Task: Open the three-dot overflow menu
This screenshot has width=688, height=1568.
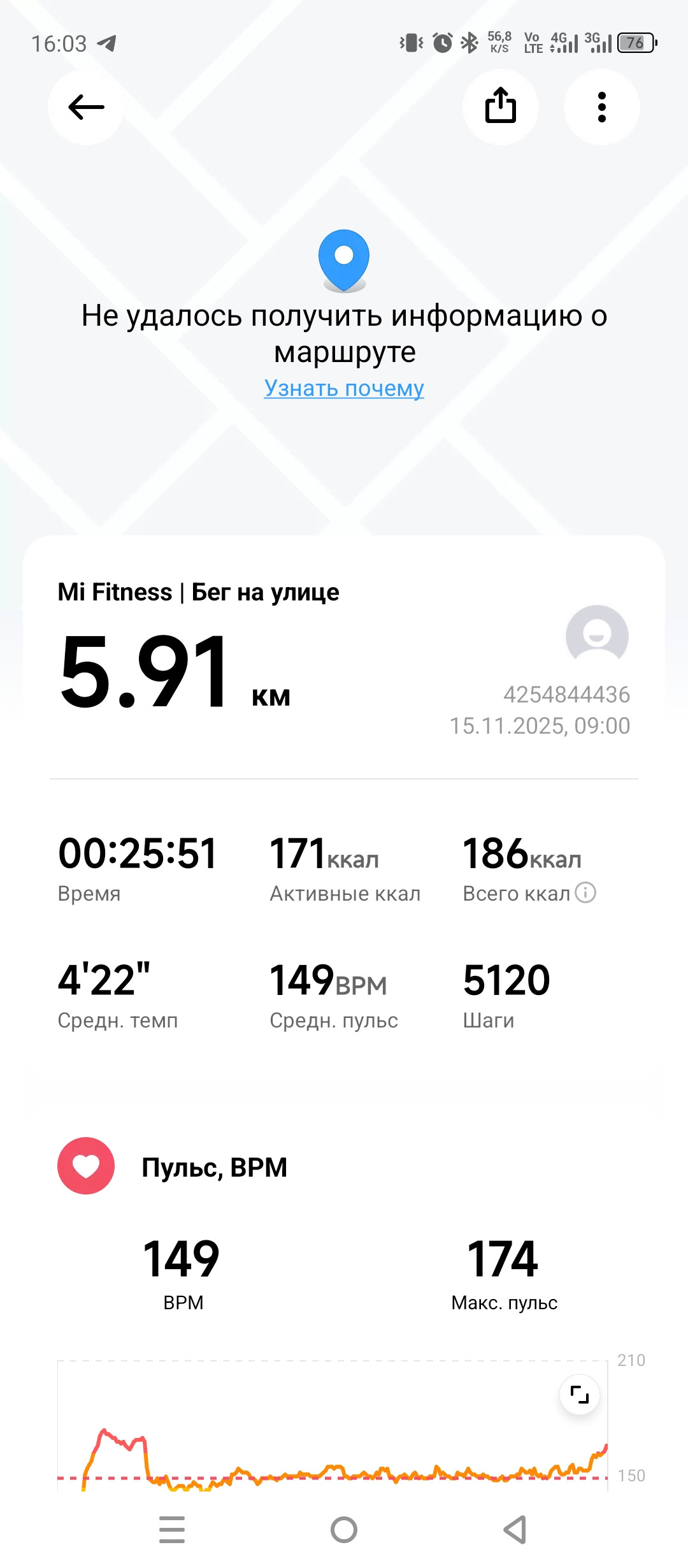Action: [x=602, y=106]
